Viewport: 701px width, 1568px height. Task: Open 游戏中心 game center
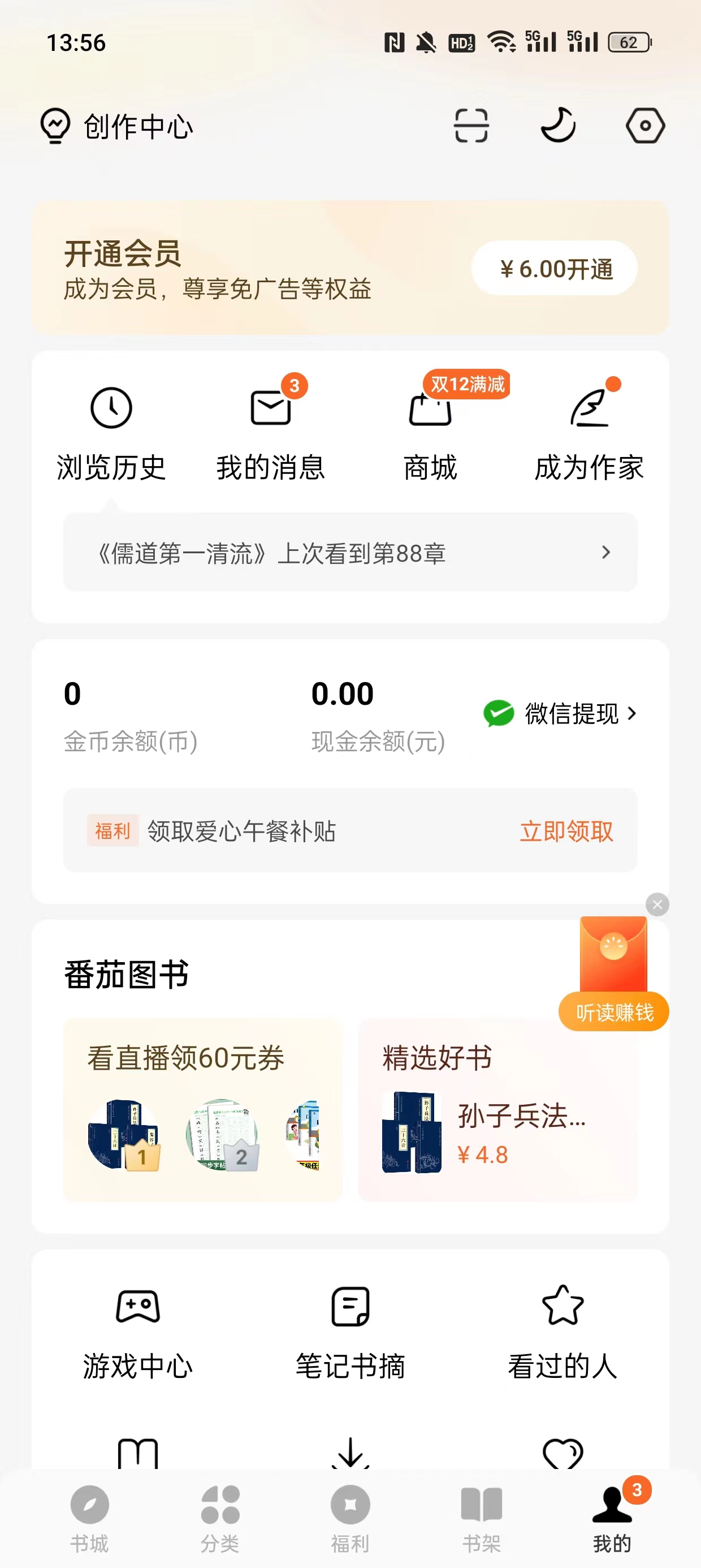pos(138,1333)
